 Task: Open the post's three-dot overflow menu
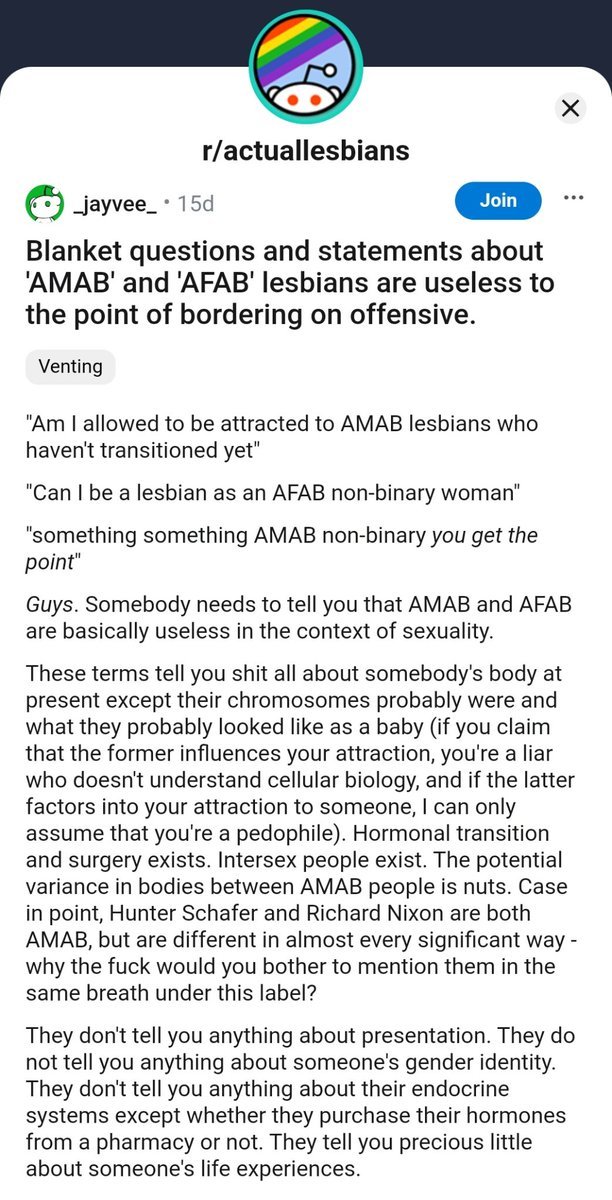573,198
